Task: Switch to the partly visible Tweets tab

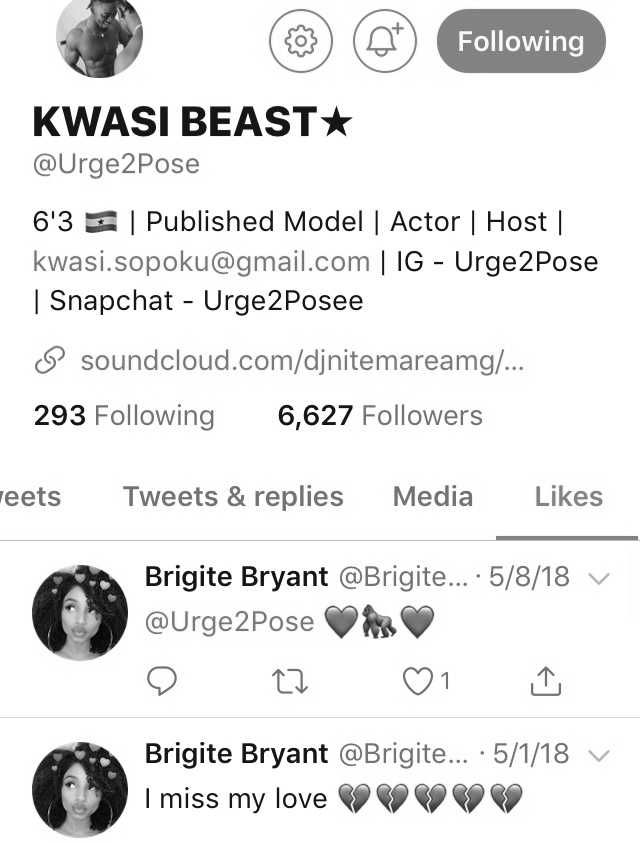Action: tap(30, 497)
